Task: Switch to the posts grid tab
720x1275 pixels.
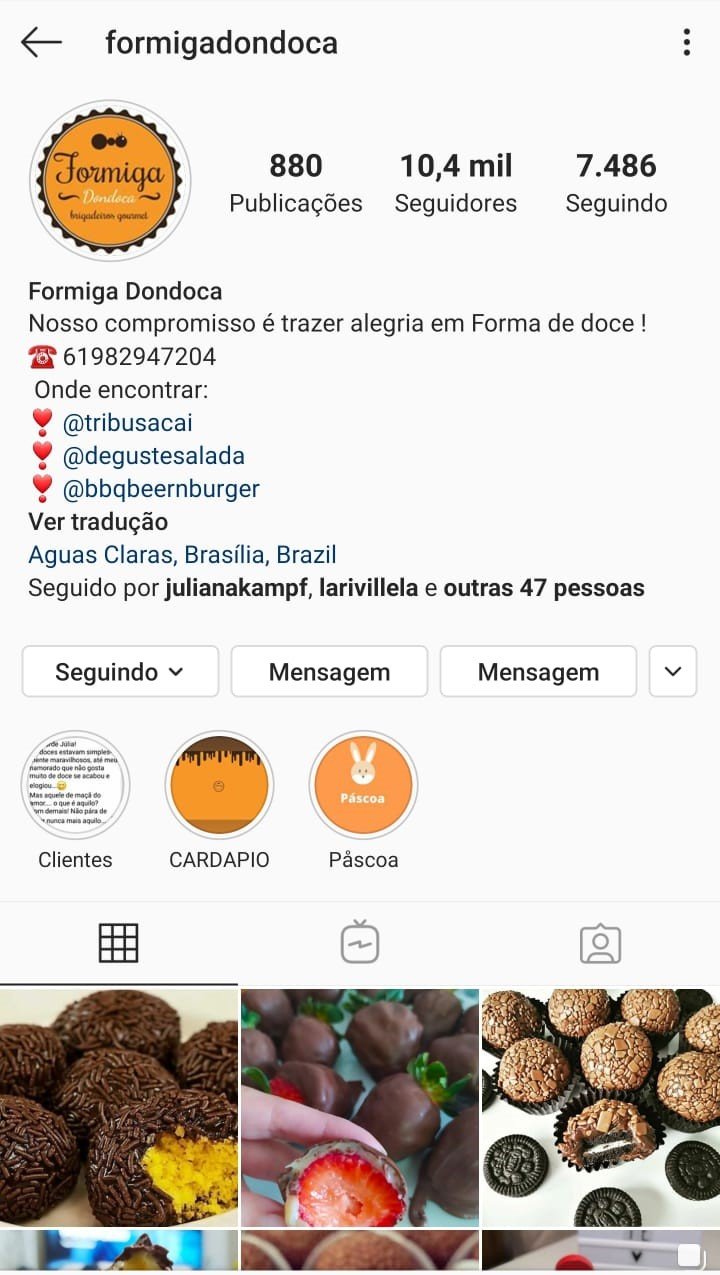Action: click(x=118, y=943)
